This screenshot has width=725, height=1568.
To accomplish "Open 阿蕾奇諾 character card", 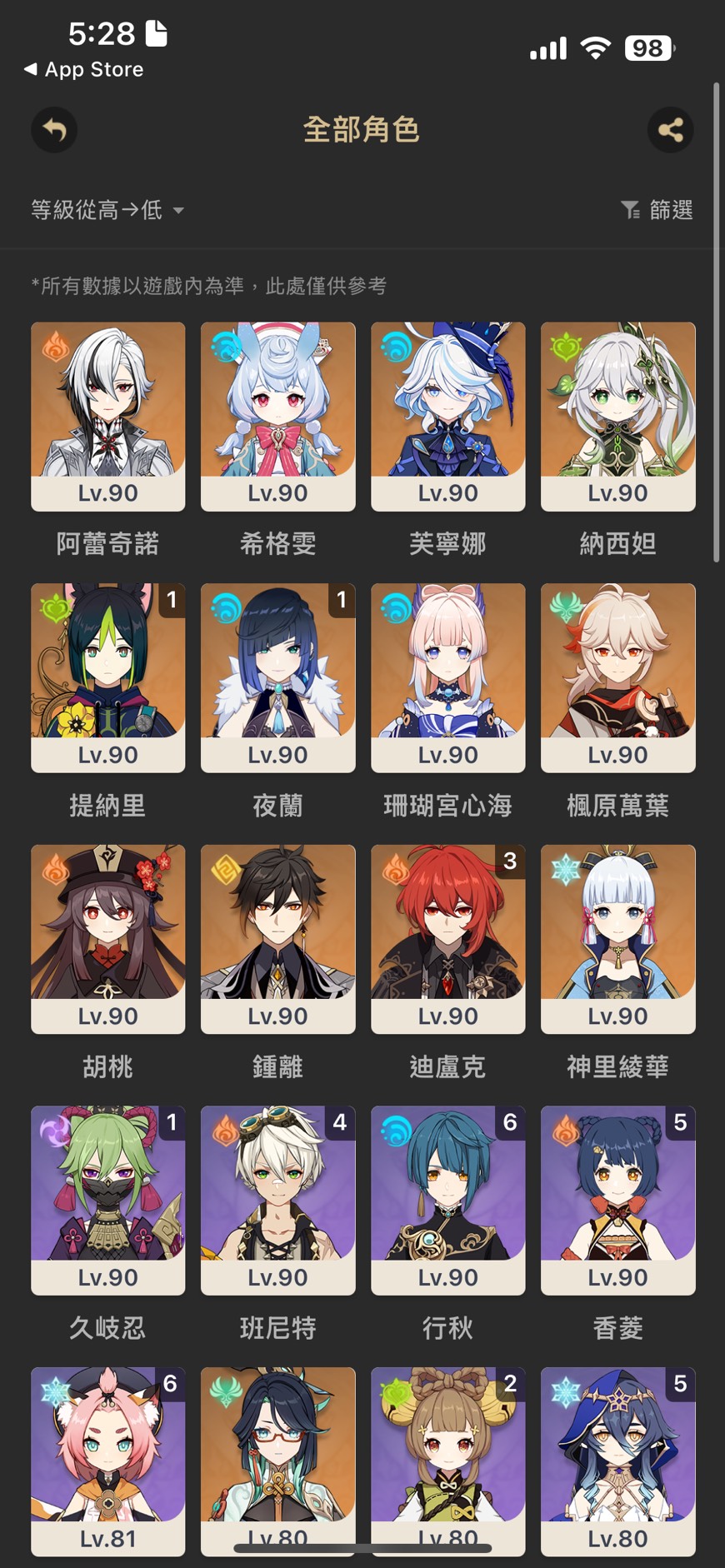I will 107,416.
